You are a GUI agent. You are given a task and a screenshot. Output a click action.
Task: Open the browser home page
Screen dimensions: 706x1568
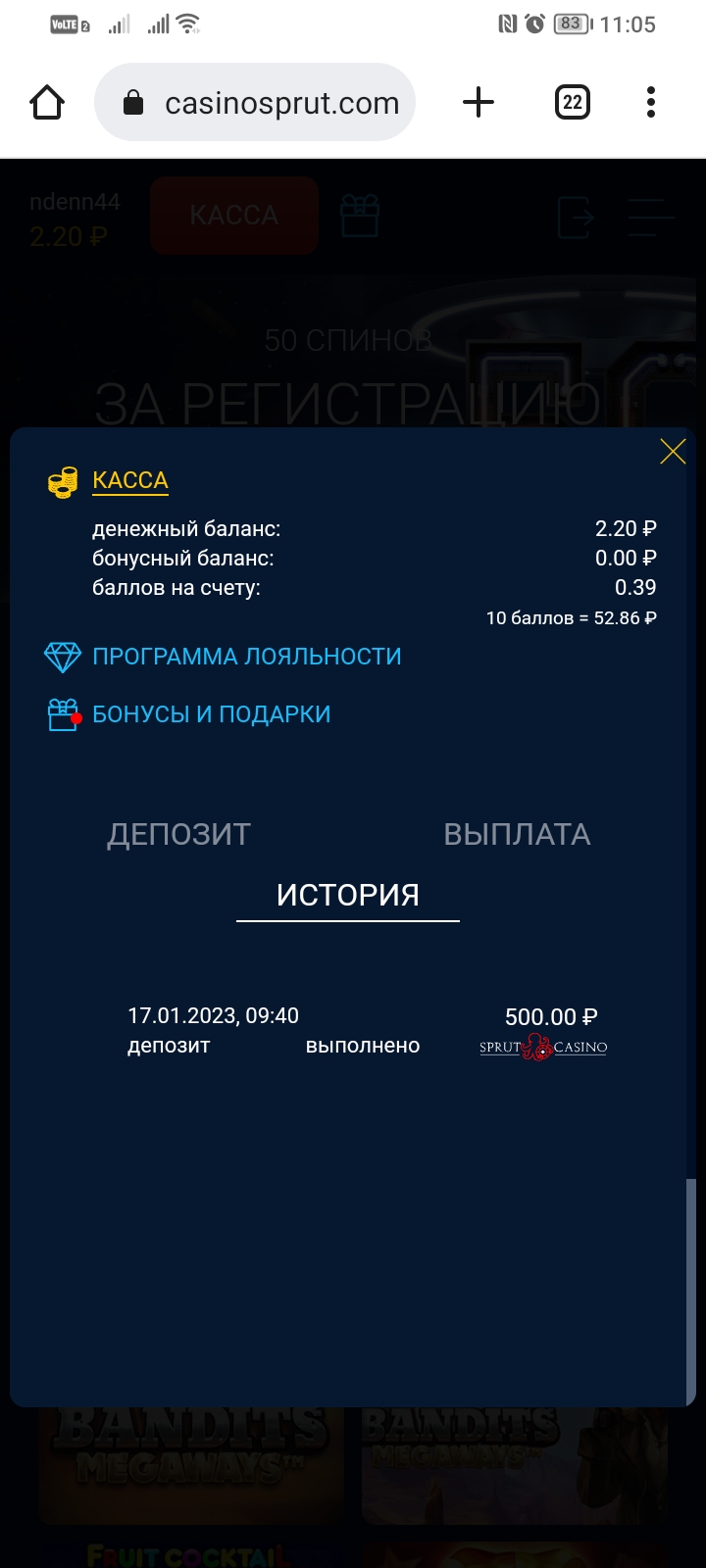pos(47,102)
